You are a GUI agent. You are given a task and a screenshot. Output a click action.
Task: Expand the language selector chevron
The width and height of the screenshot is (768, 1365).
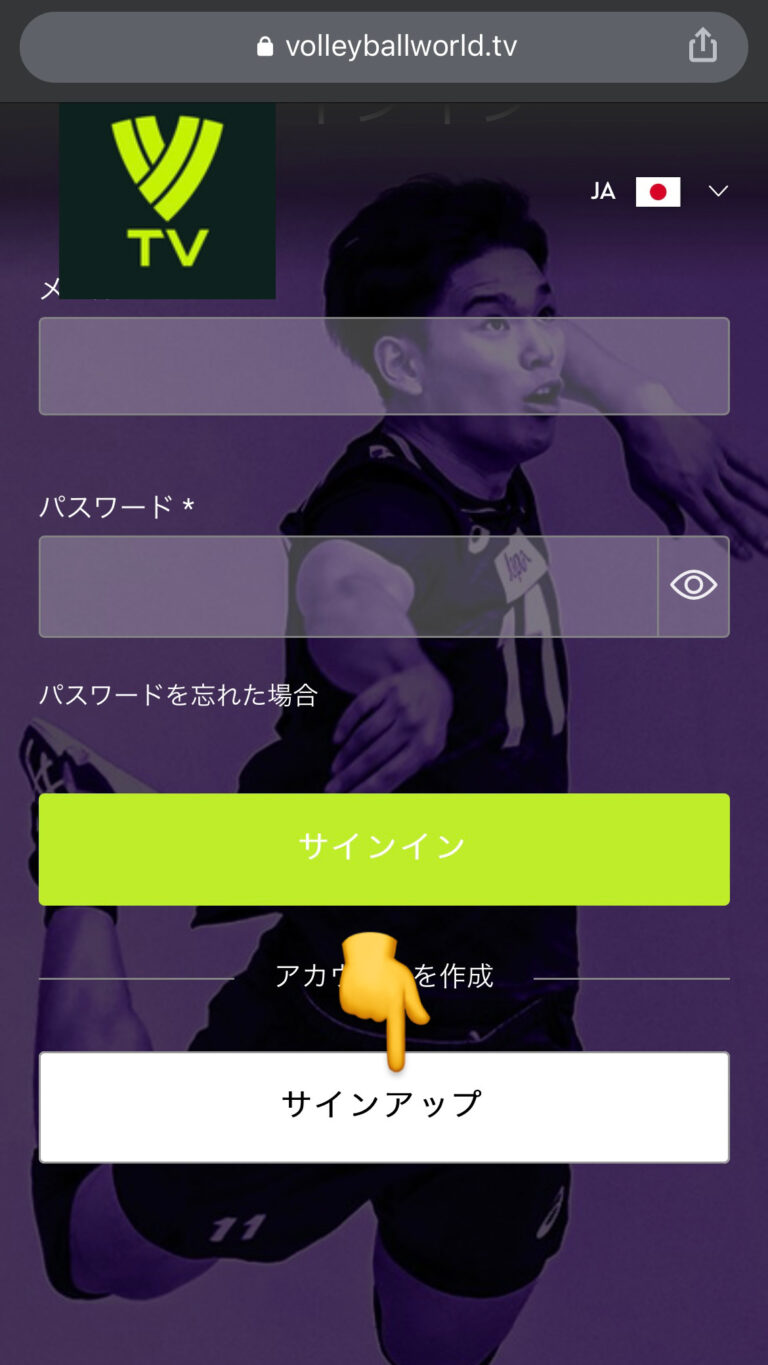click(x=718, y=191)
